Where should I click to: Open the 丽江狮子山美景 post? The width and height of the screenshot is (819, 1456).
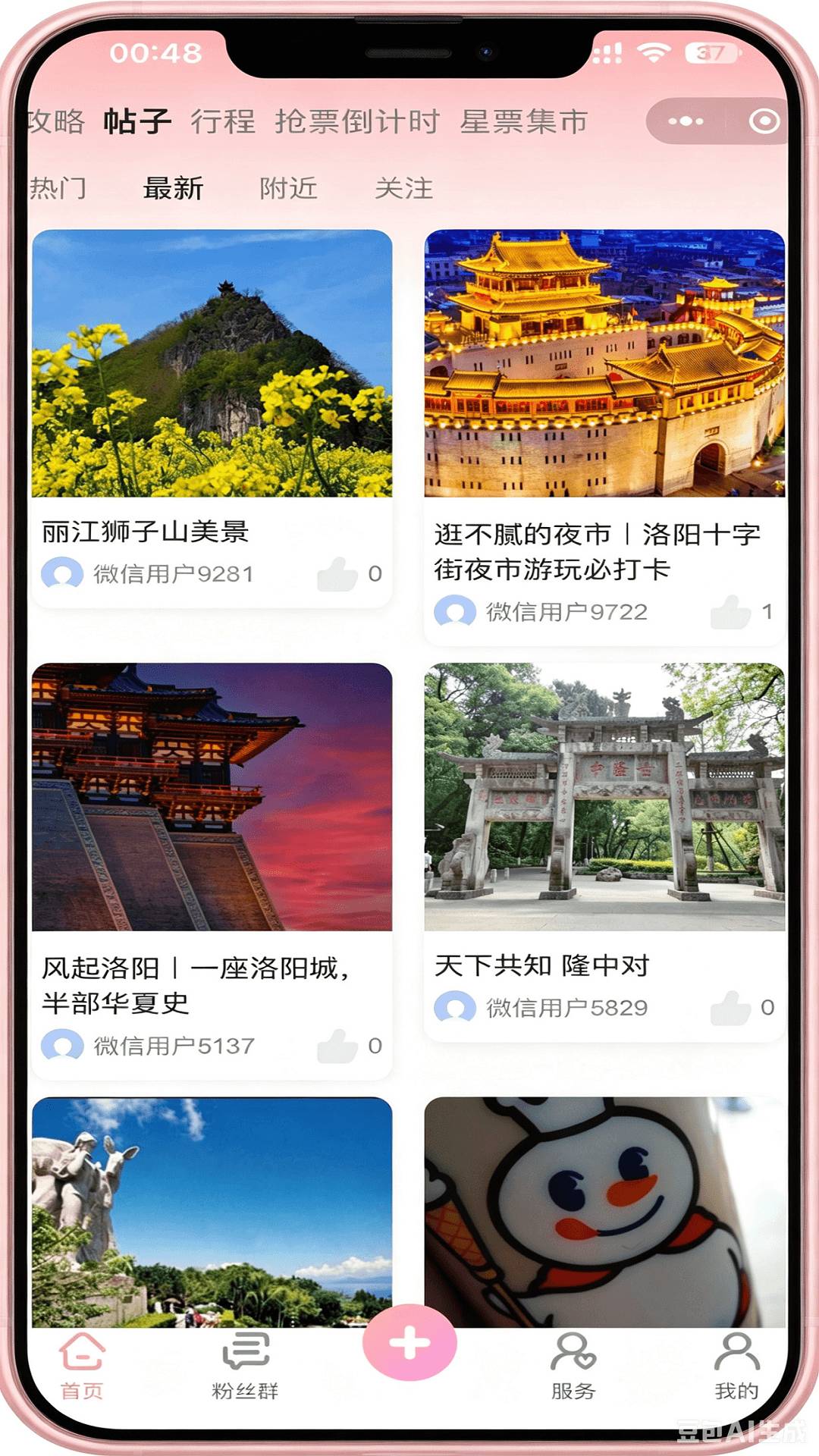pos(212,419)
